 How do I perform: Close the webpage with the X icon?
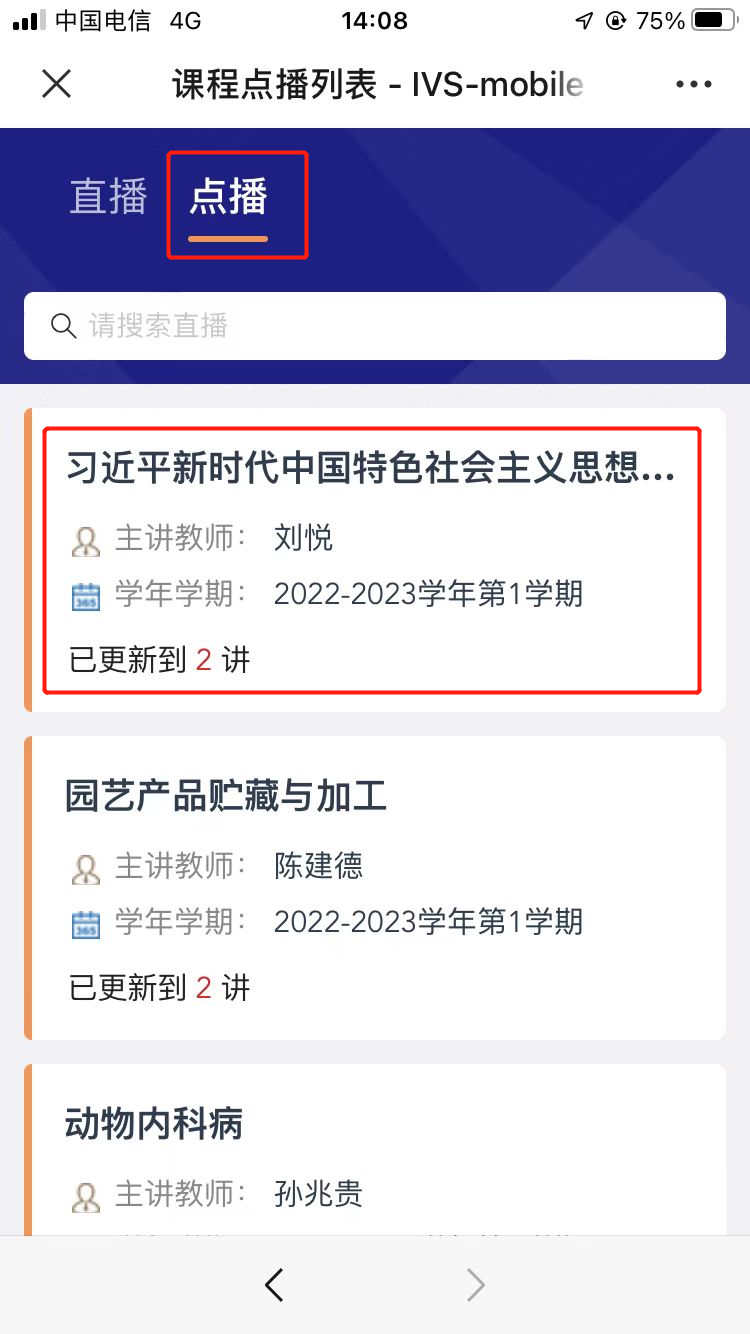tap(57, 84)
